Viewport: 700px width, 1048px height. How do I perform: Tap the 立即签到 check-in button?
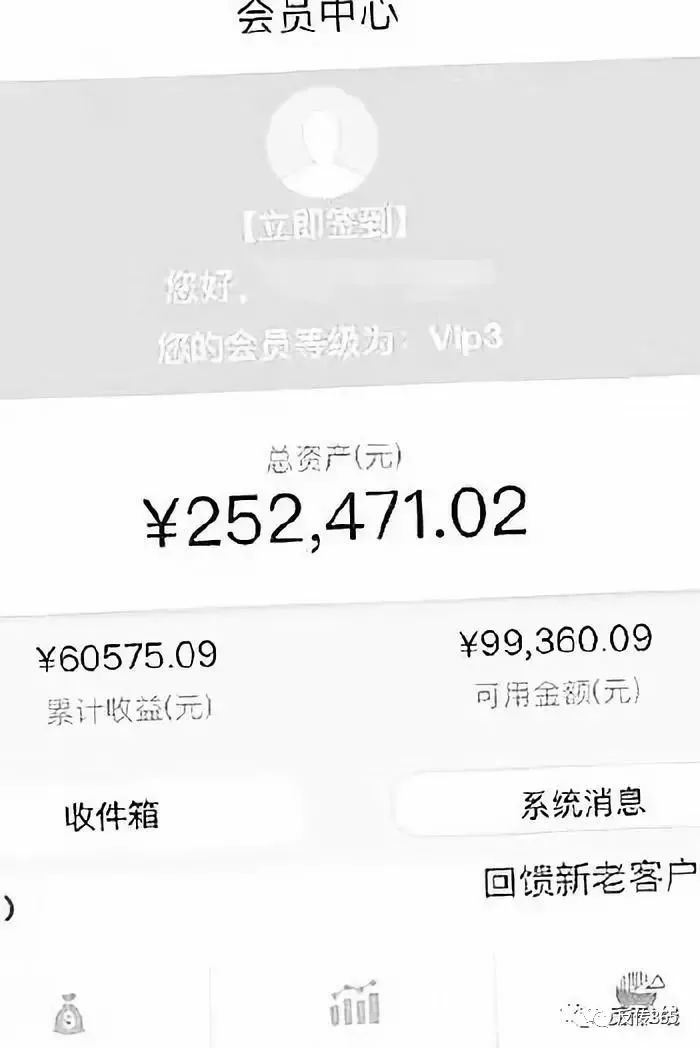coord(324,224)
